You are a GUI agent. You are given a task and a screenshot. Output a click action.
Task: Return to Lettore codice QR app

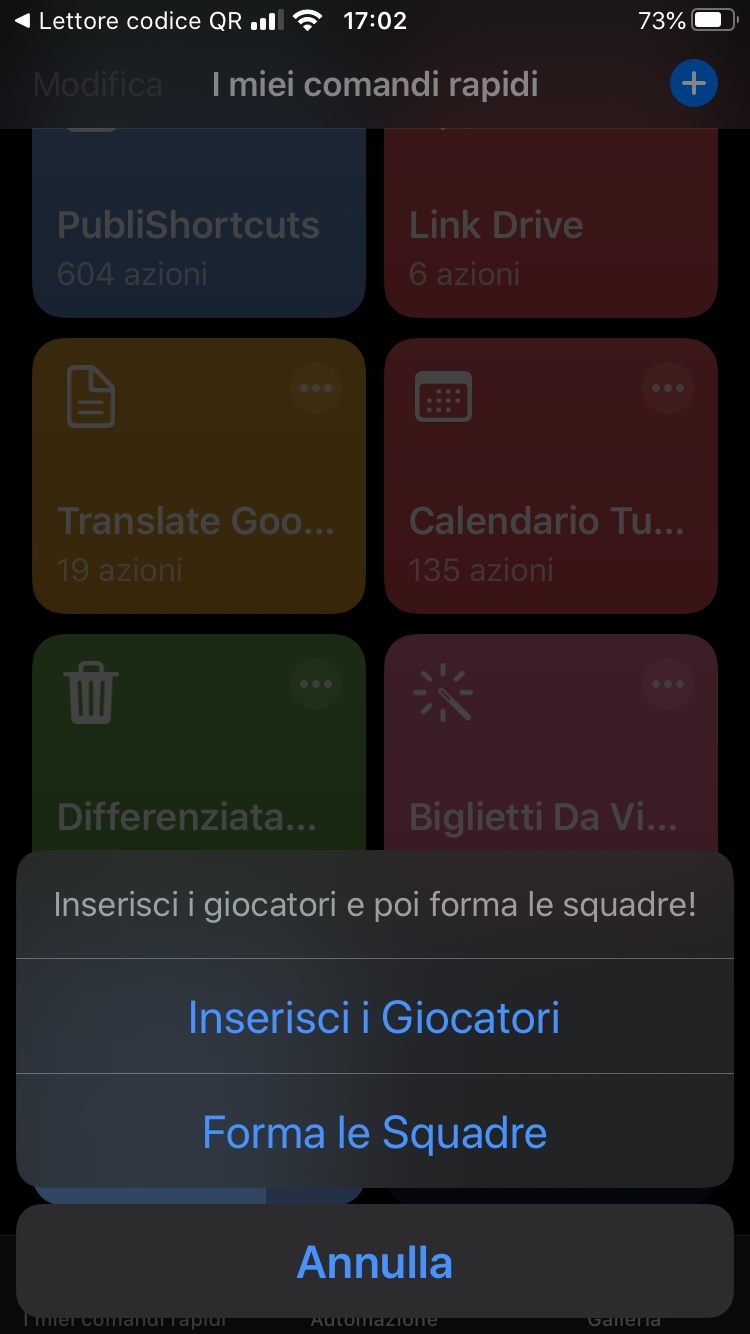point(128,20)
